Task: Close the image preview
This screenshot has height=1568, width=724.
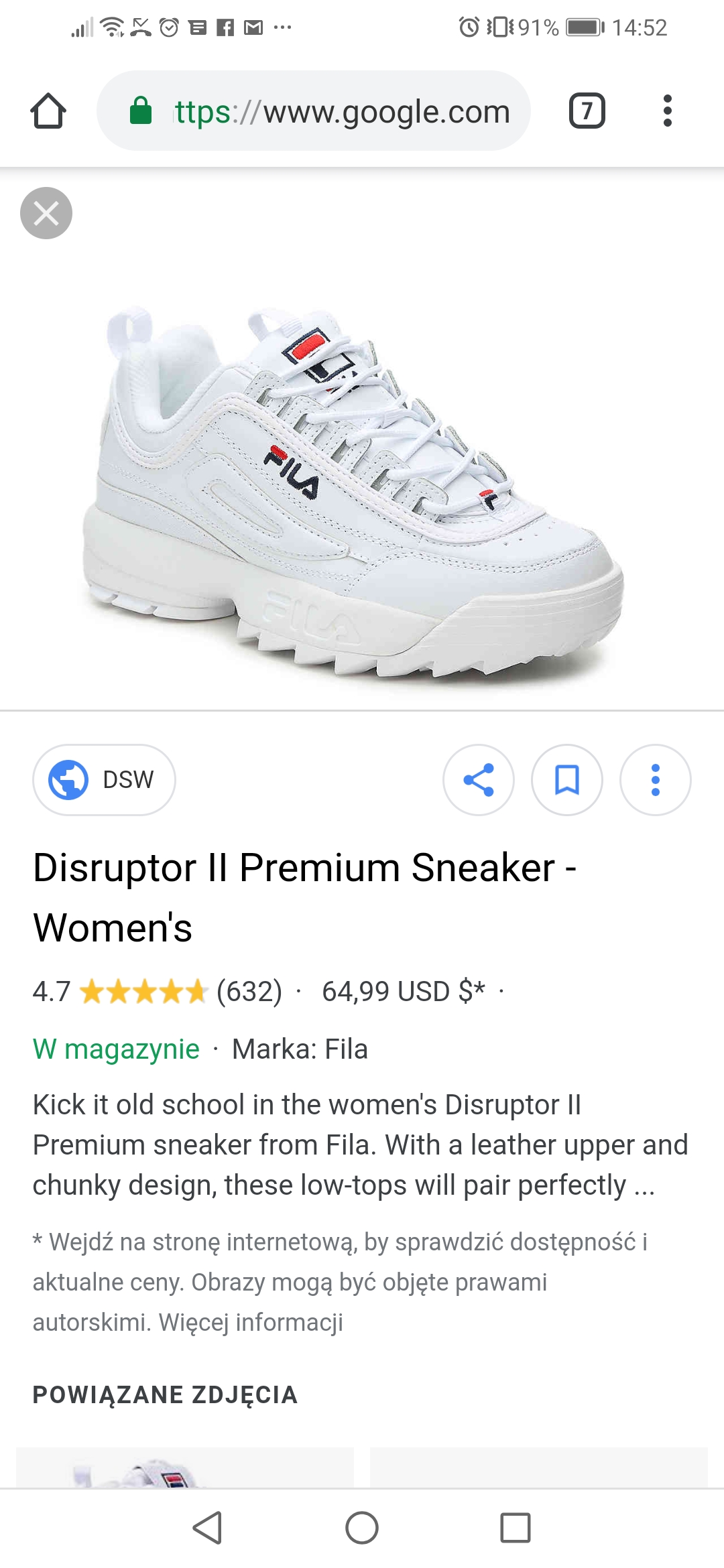Action: [46, 213]
